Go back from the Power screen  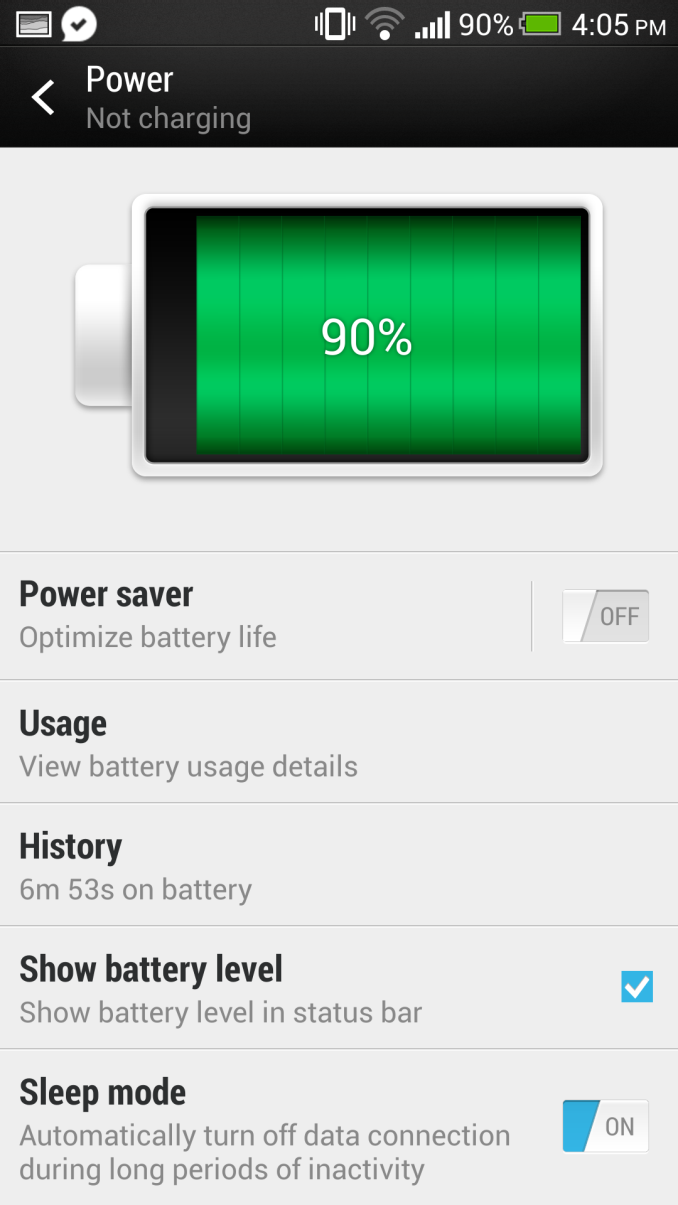(x=44, y=98)
